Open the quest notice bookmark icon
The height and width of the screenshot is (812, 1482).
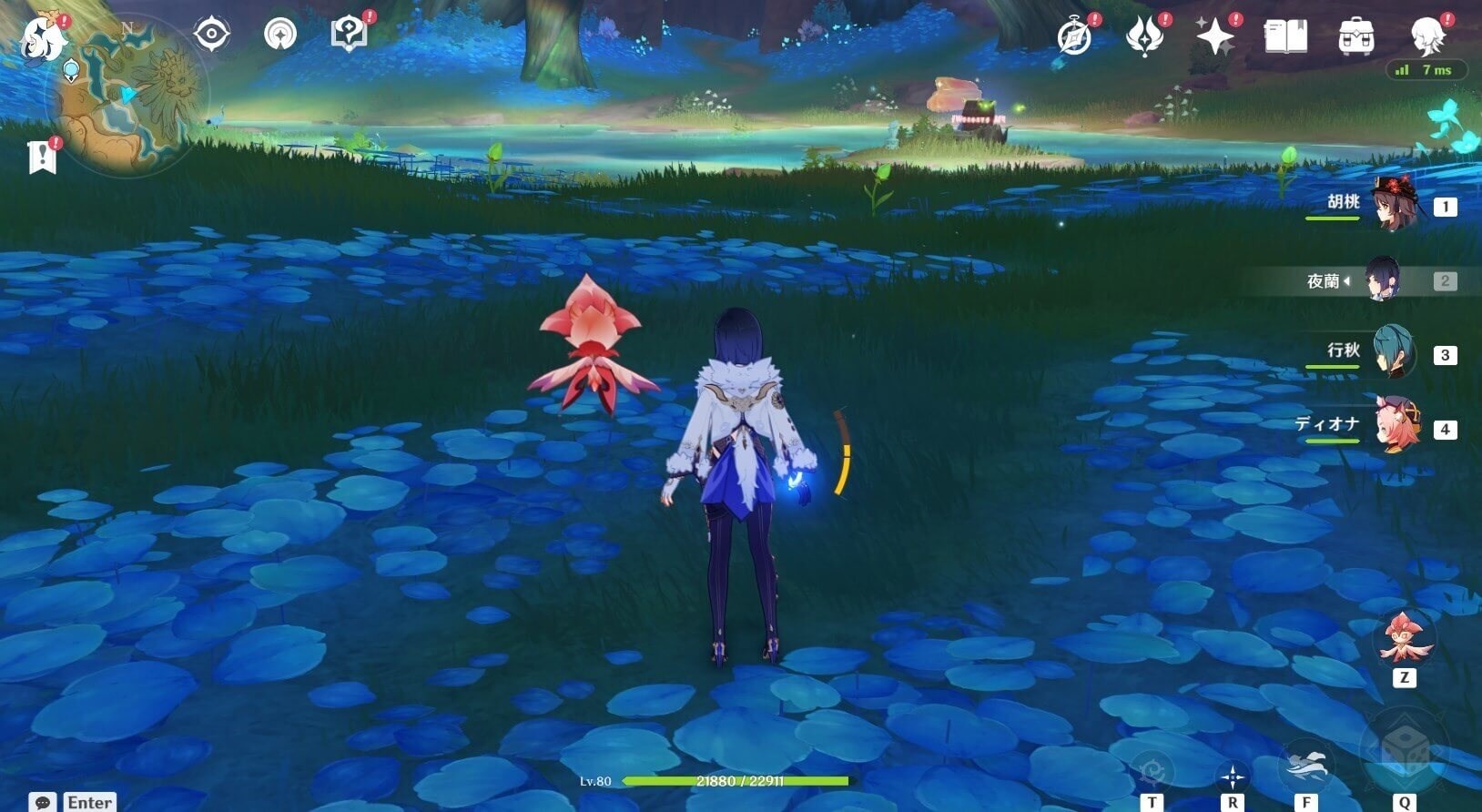tap(42, 157)
